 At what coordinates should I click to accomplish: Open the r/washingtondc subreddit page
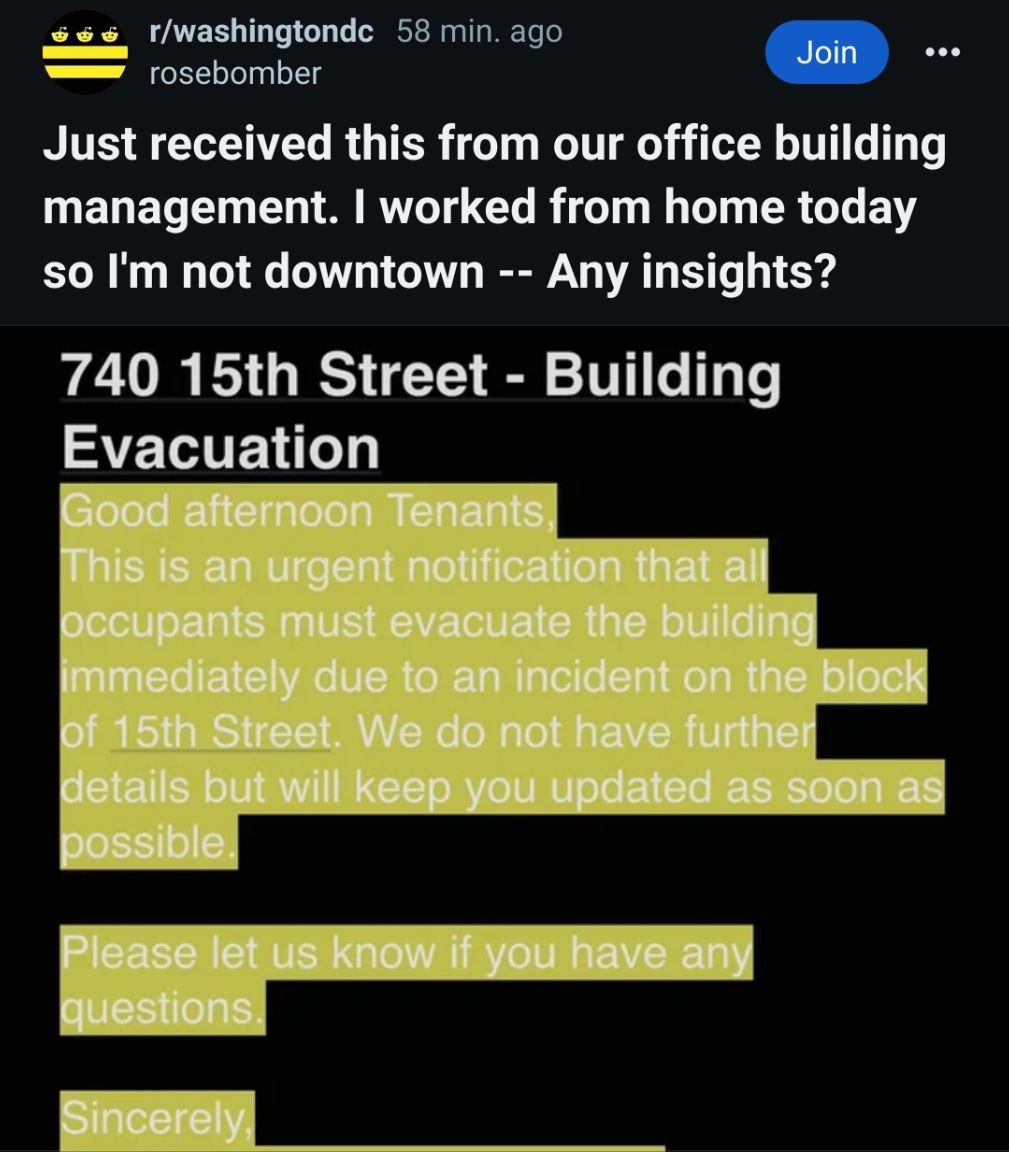click(x=261, y=31)
